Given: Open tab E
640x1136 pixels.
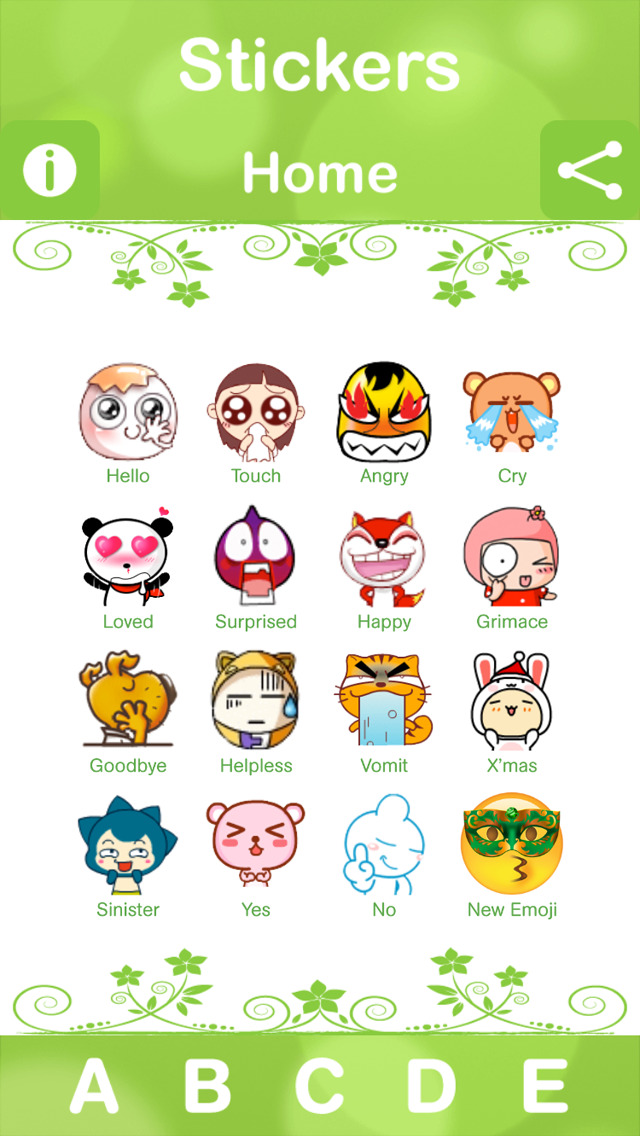Looking at the screenshot, I should (x=544, y=1085).
